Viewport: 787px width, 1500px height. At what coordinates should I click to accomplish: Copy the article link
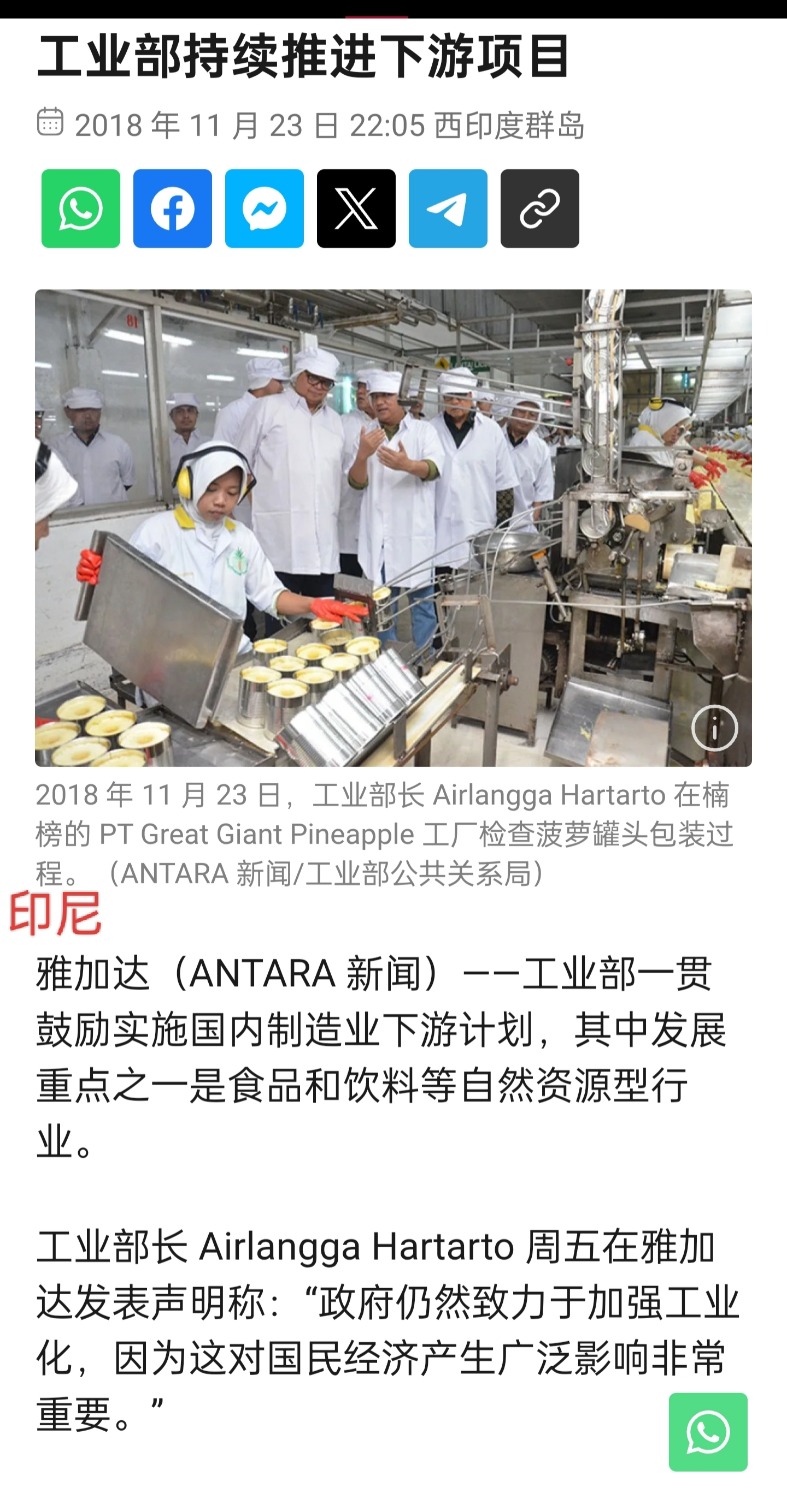(540, 209)
